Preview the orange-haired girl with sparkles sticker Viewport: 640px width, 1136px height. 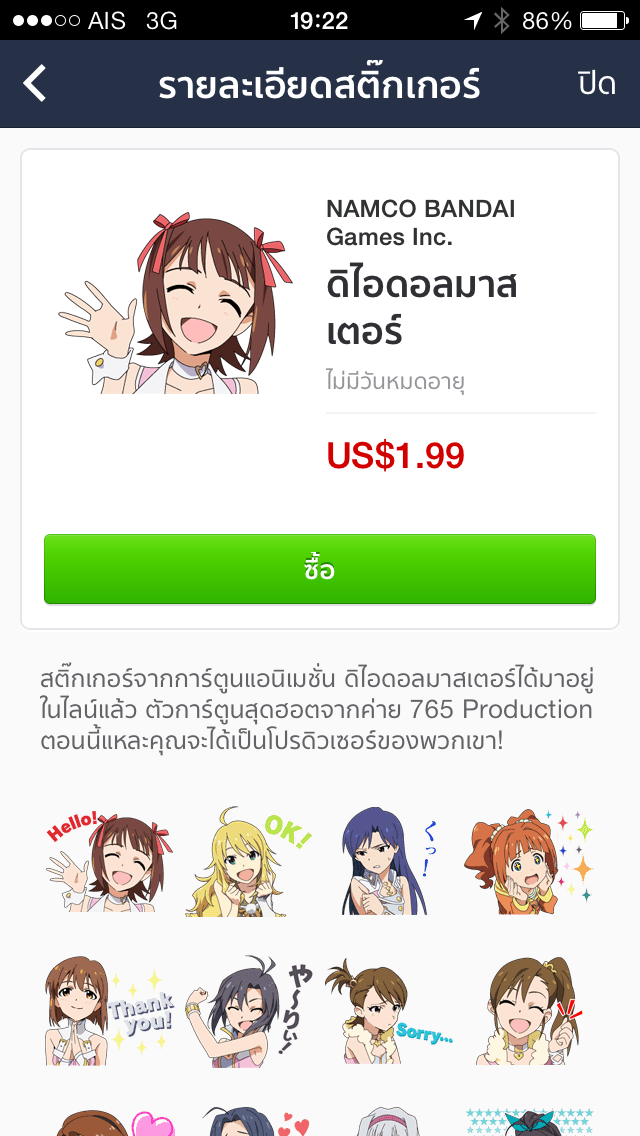click(530, 862)
